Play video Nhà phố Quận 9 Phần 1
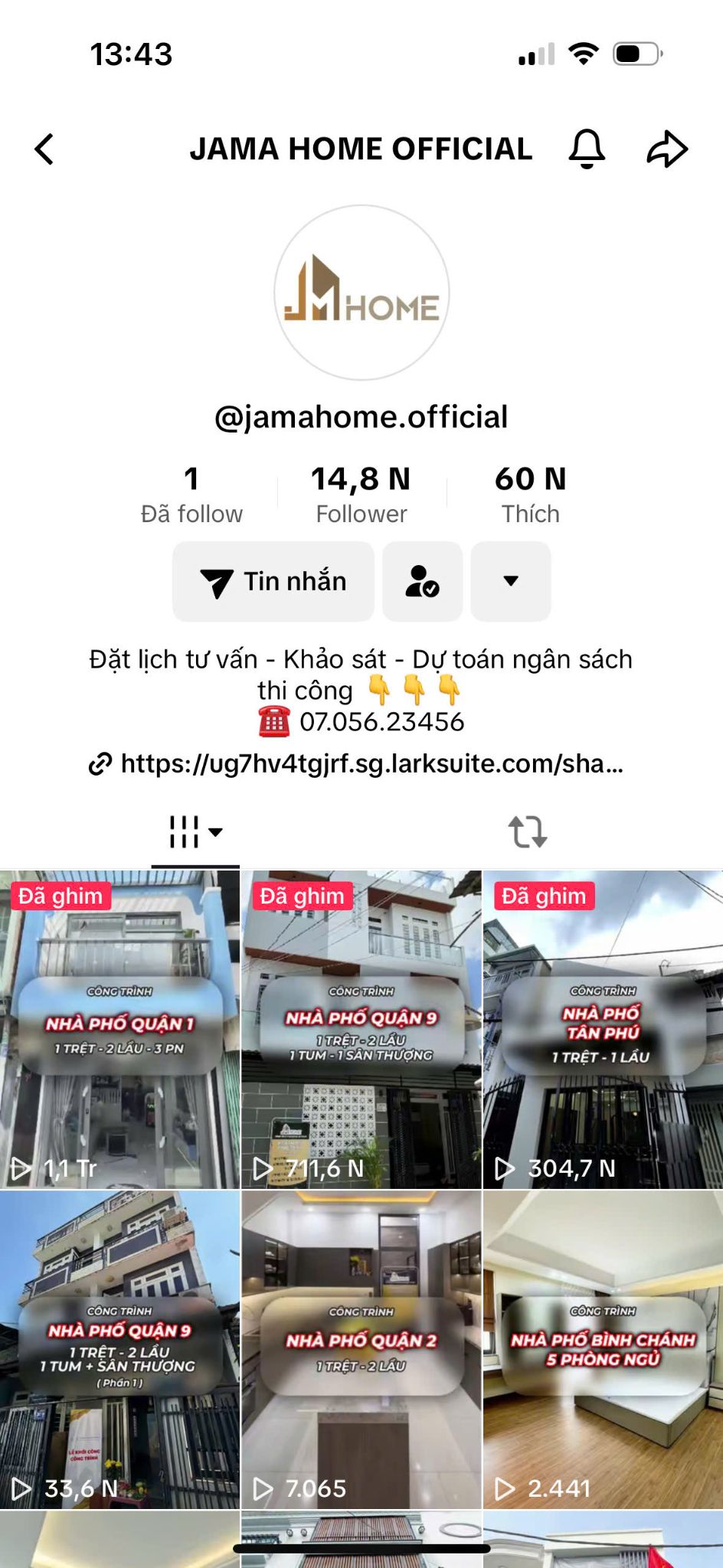The width and height of the screenshot is (723, 1568). [119, 1350]
